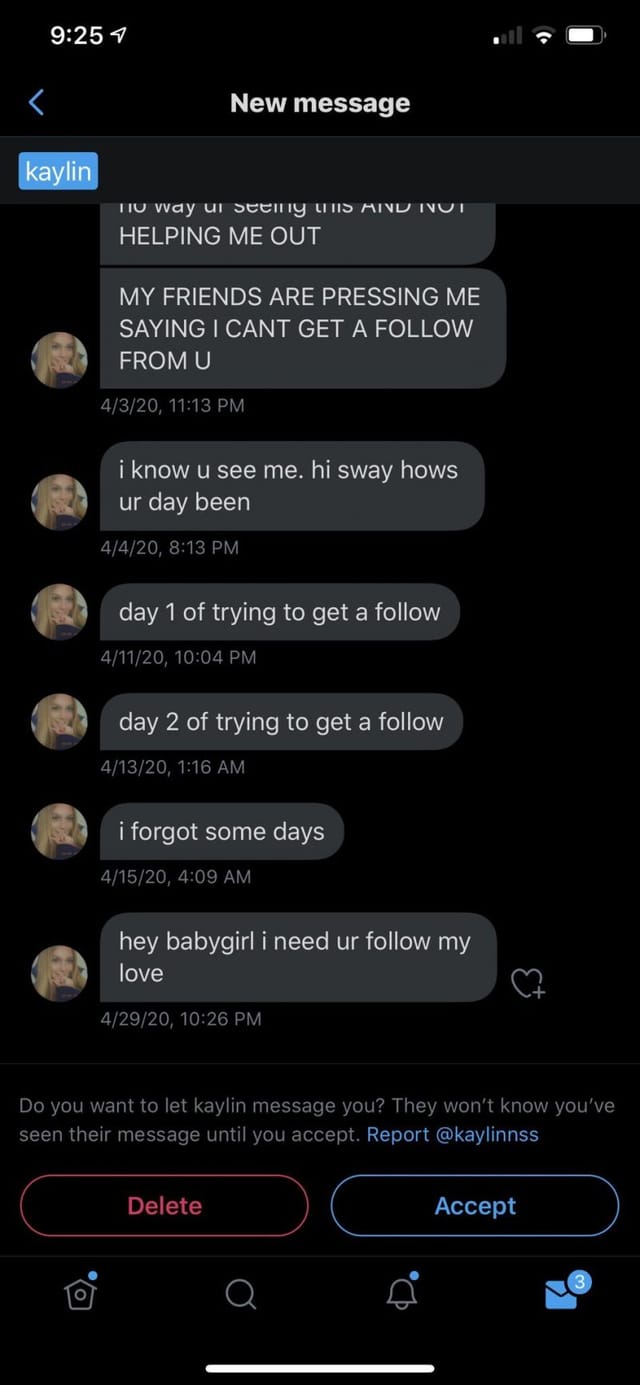This screenshot has width=640, height=1385.
Task: React to the 'hey babygirl' message with heart
Action: (x=527, y=984)
